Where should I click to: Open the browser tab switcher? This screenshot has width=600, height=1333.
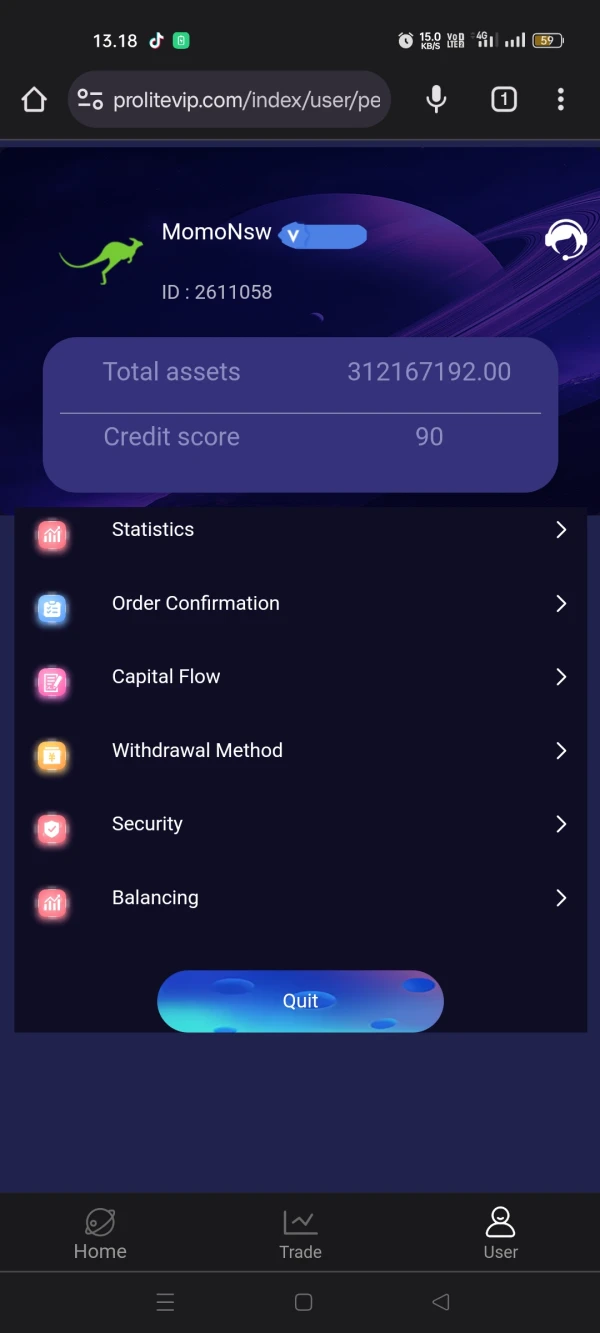[504, 100]
